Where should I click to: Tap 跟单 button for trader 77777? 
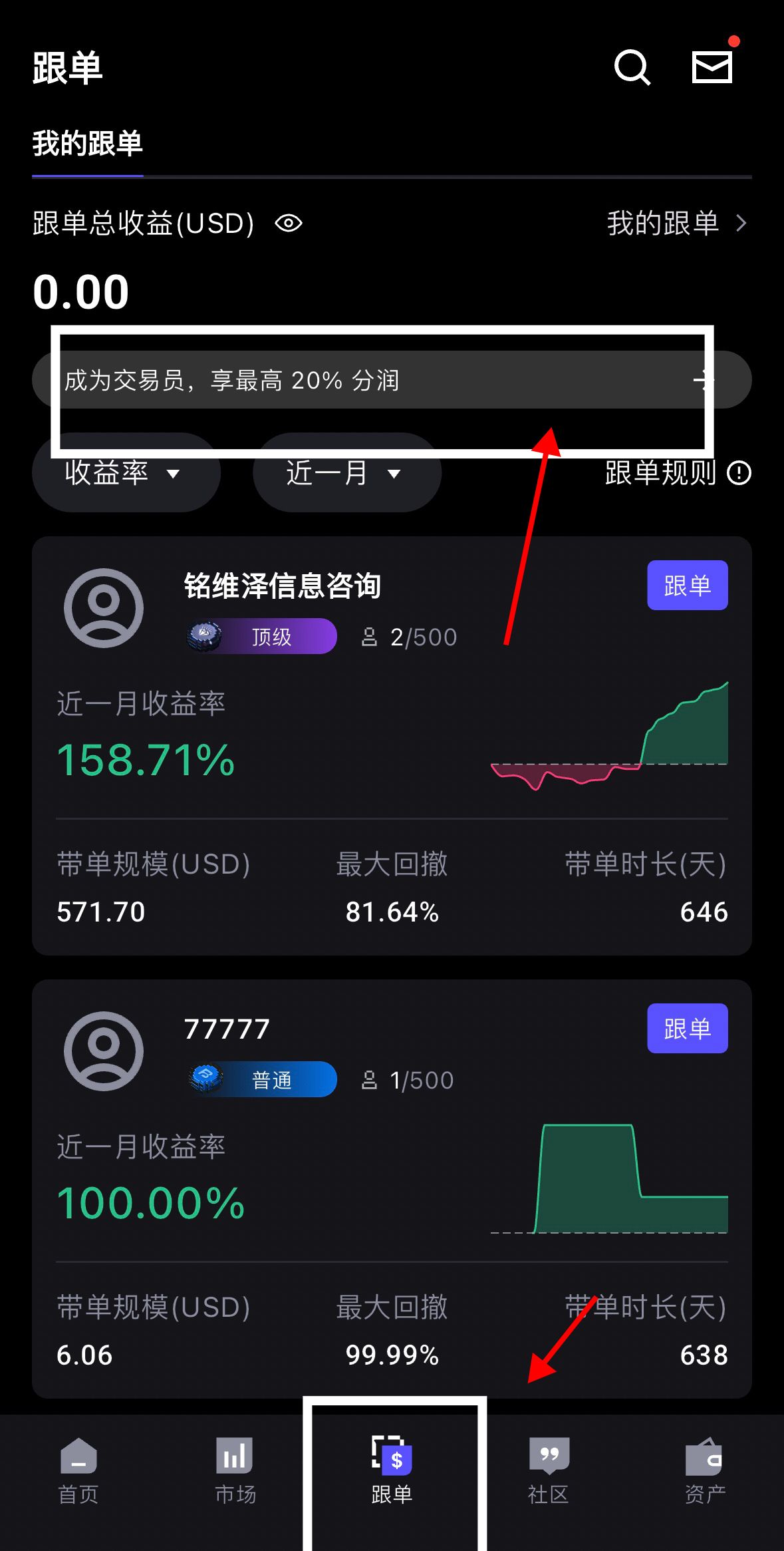point(687,1029)
